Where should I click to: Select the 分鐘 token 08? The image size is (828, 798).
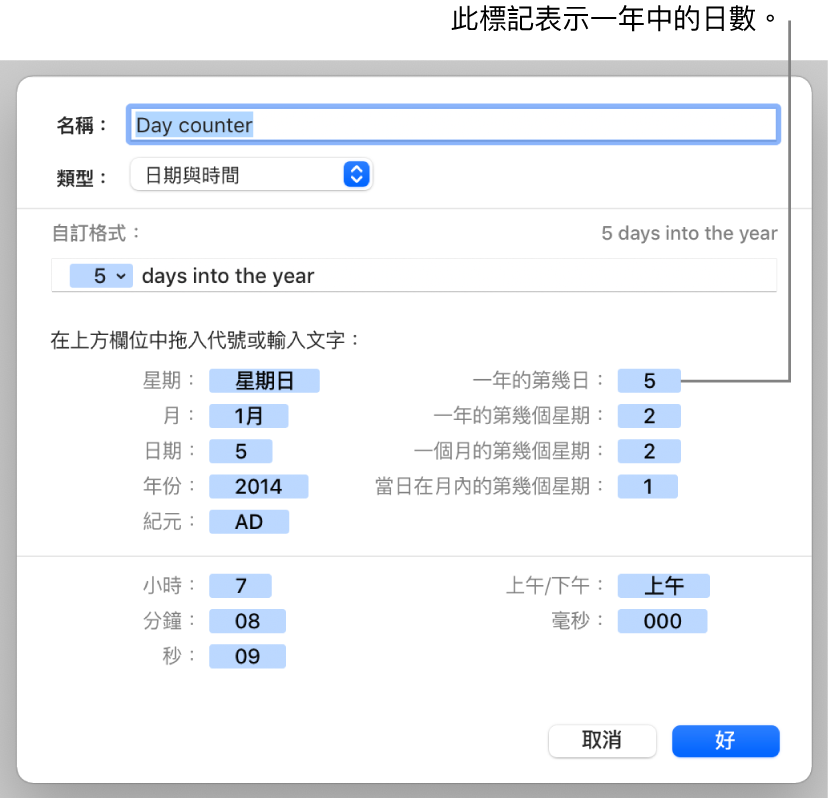(247, 621)
